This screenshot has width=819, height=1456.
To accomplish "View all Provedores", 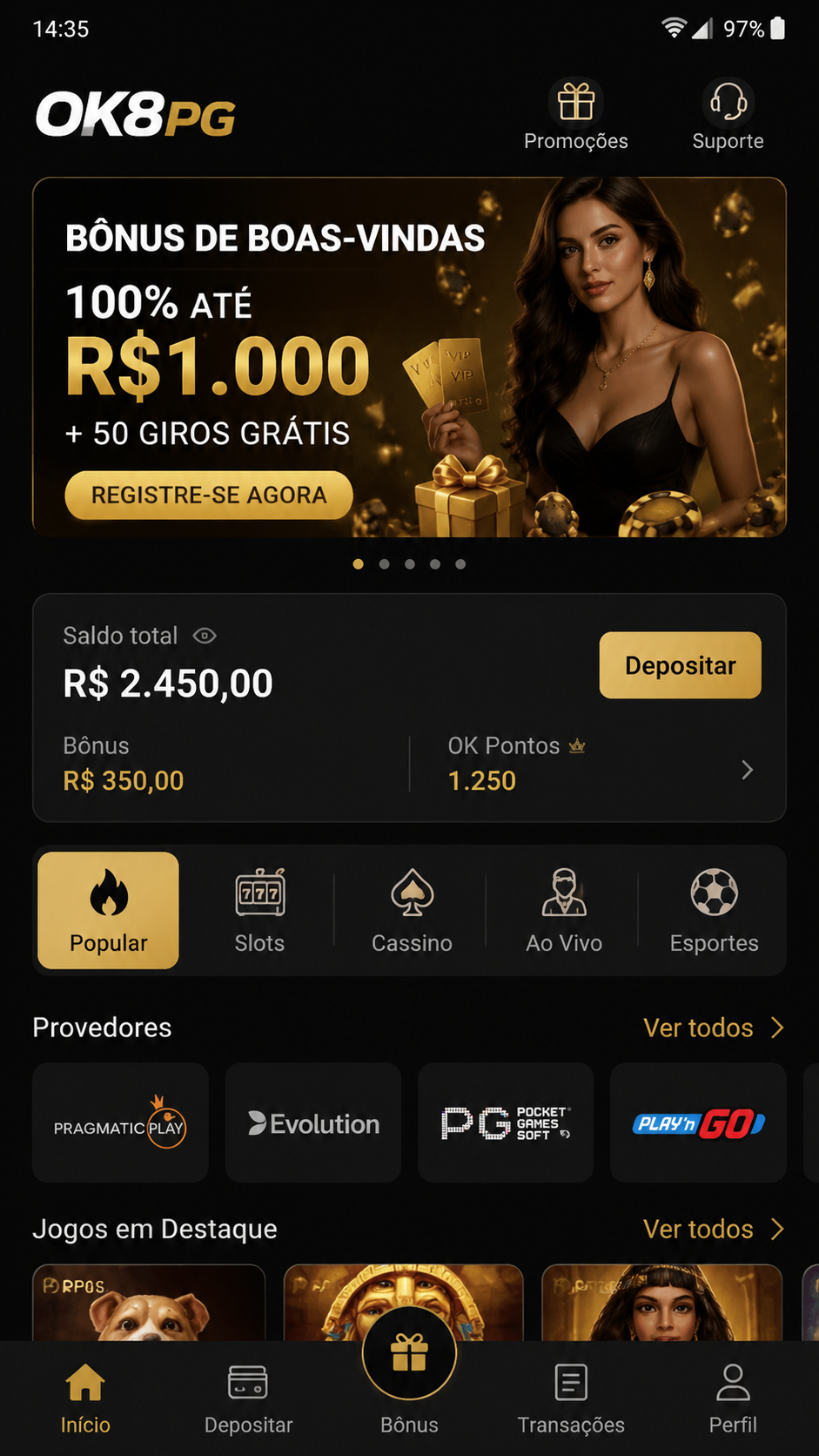I will click(714, 1028).
